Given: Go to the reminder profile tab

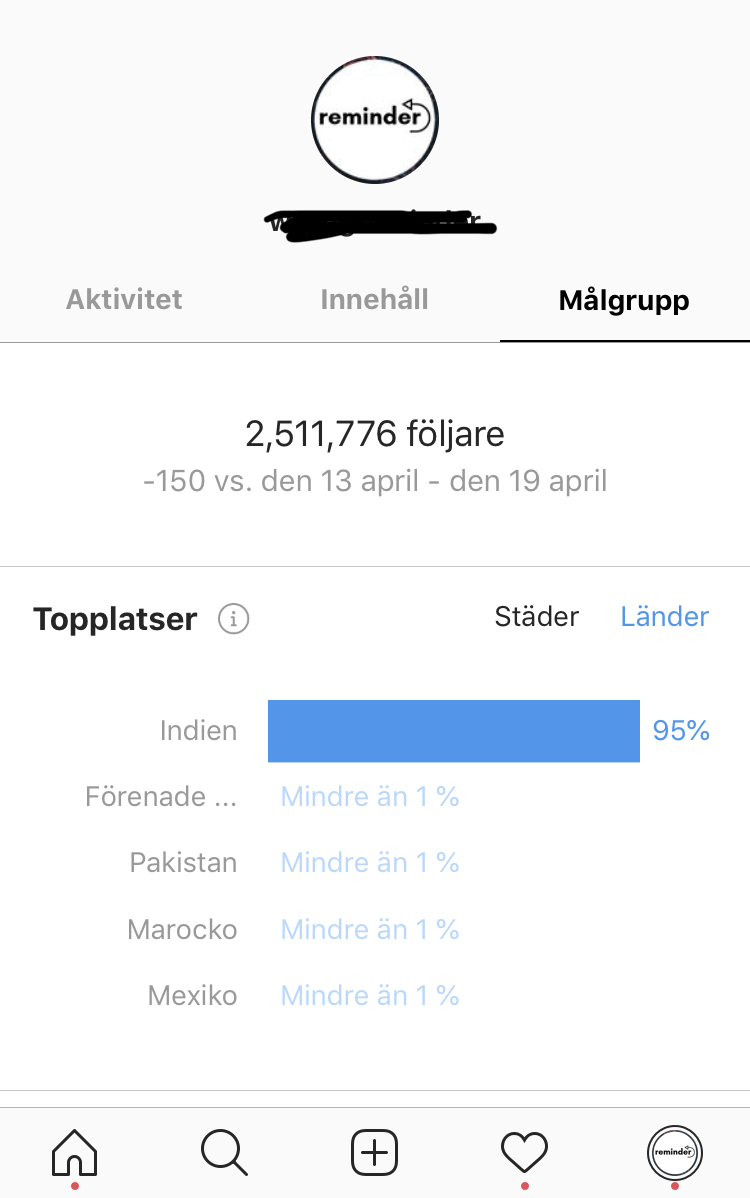Looking at the screenshot, I should [675, 1152].
